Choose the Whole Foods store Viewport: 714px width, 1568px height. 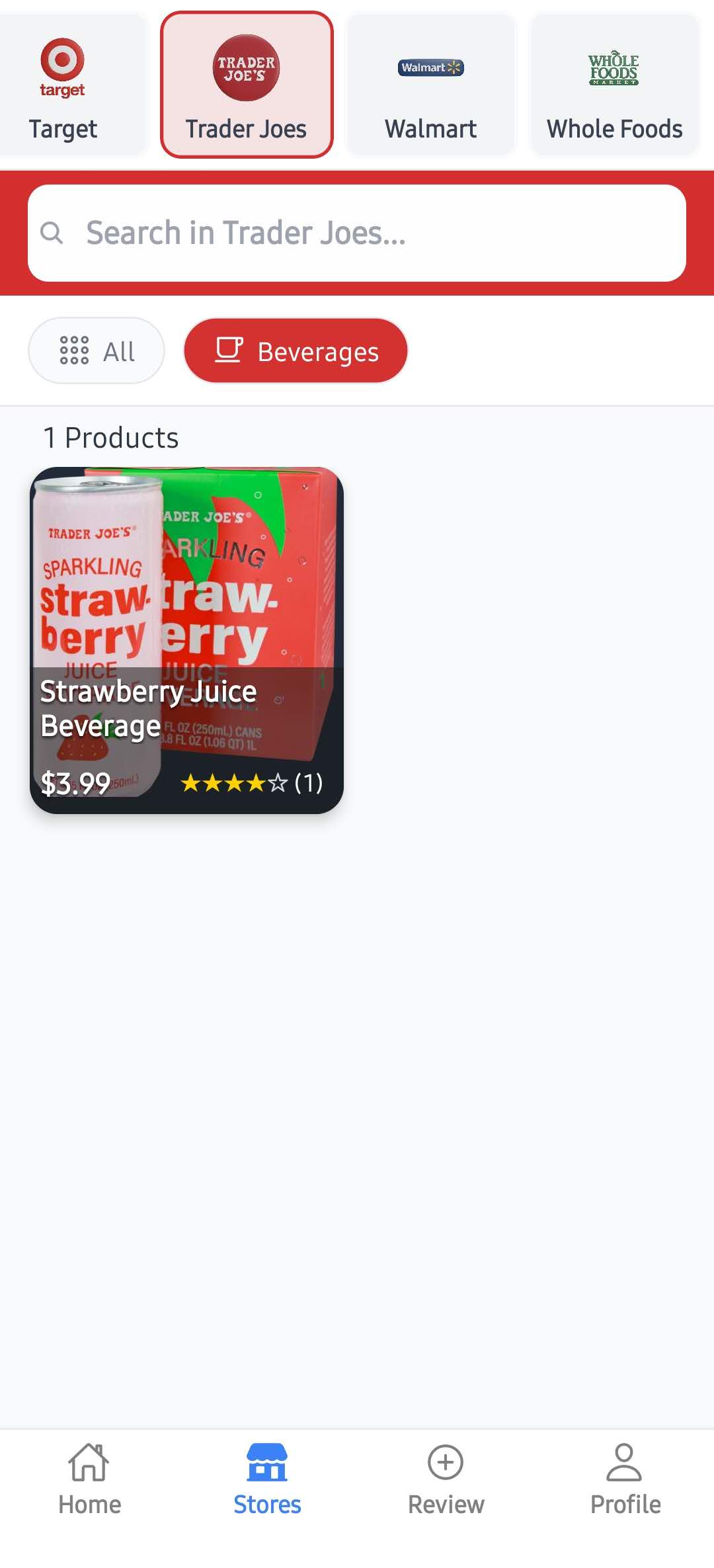pyautogui.click(x=615, y=86)
